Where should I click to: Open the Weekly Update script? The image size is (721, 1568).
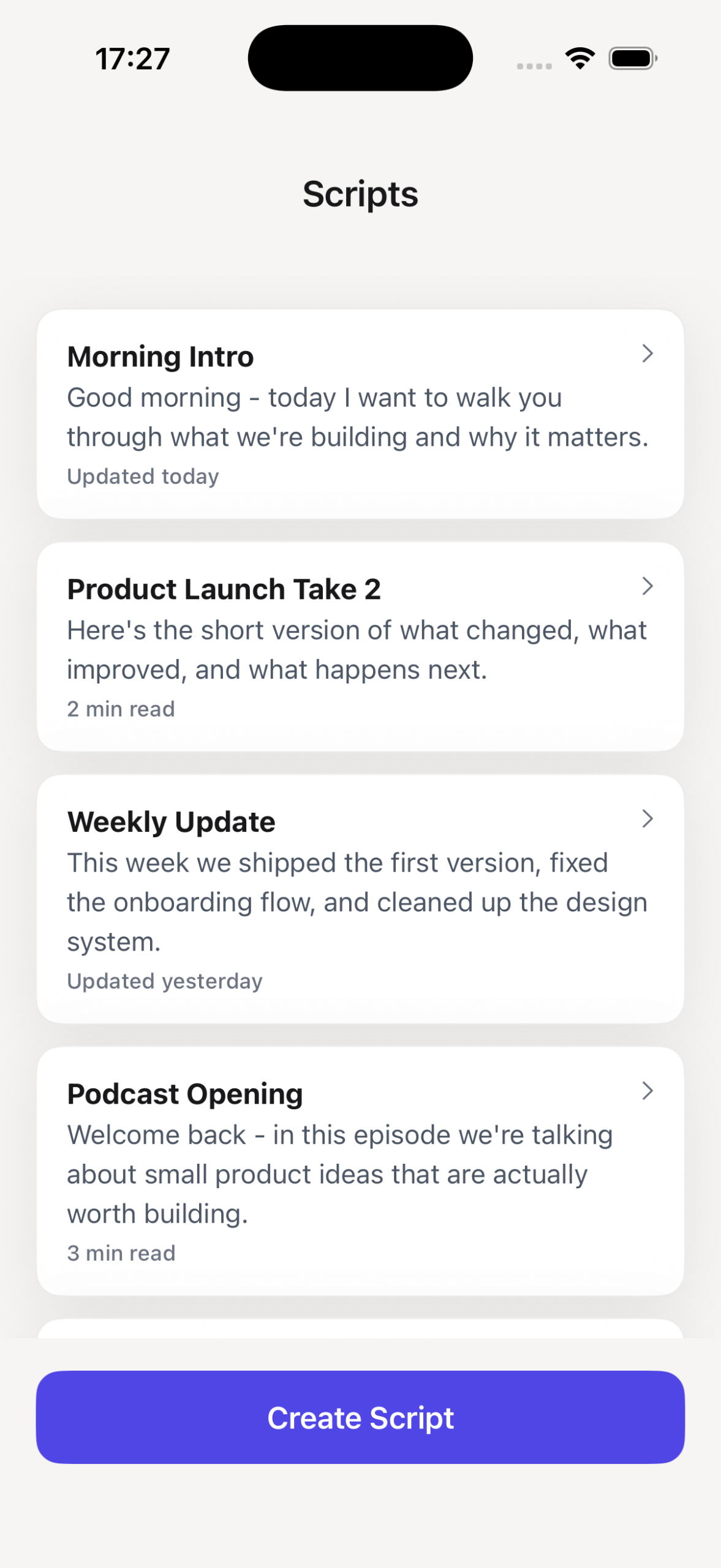360,899
